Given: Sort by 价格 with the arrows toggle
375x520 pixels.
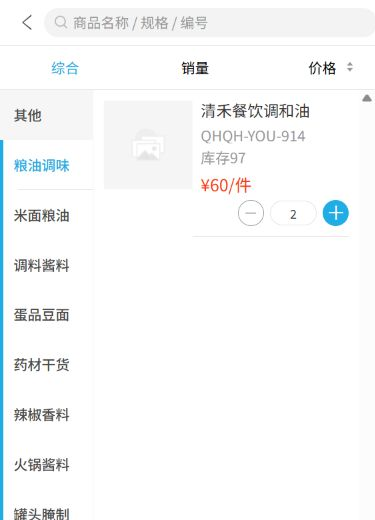Looking at the screenshot, I should click(x=330, y=68).
